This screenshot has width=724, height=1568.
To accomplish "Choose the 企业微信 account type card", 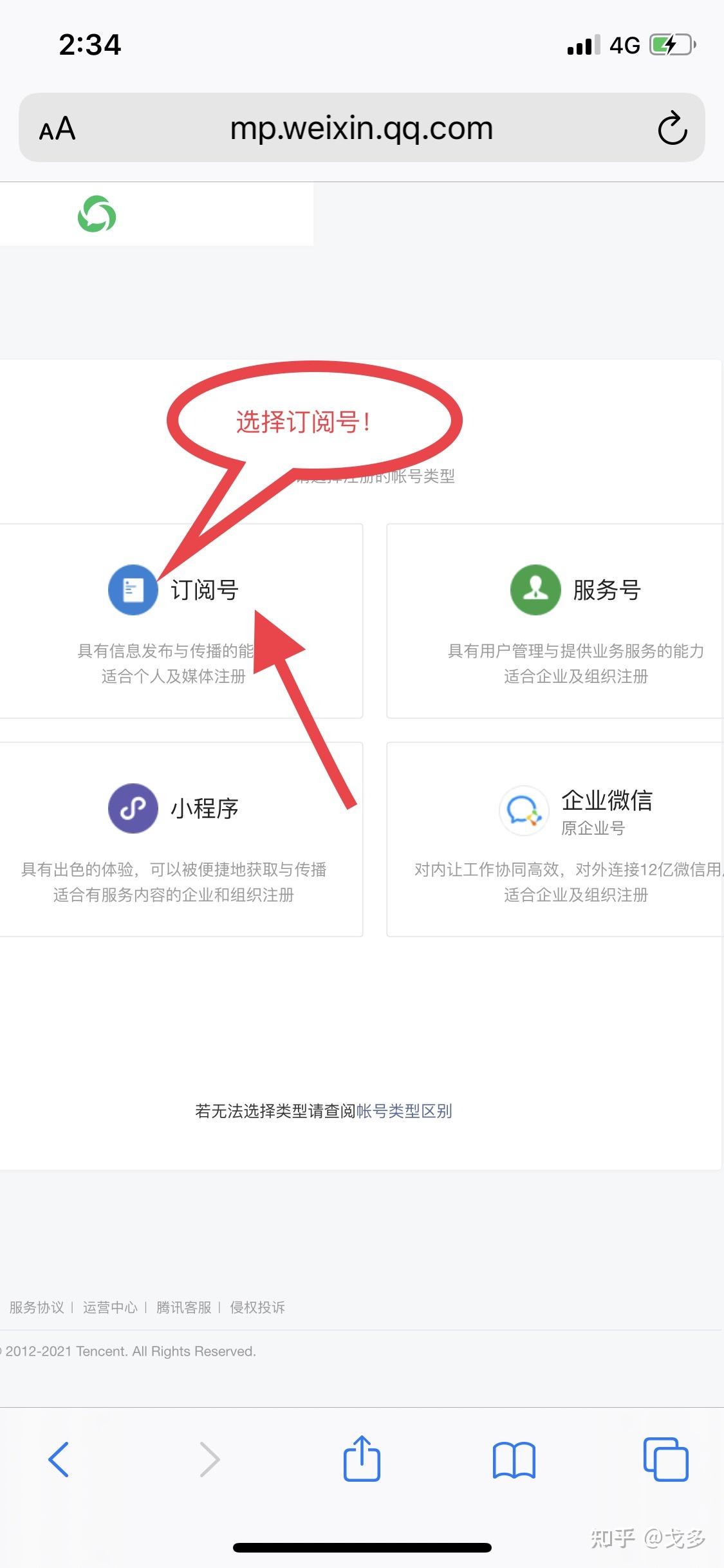I will tap(556, 839).
